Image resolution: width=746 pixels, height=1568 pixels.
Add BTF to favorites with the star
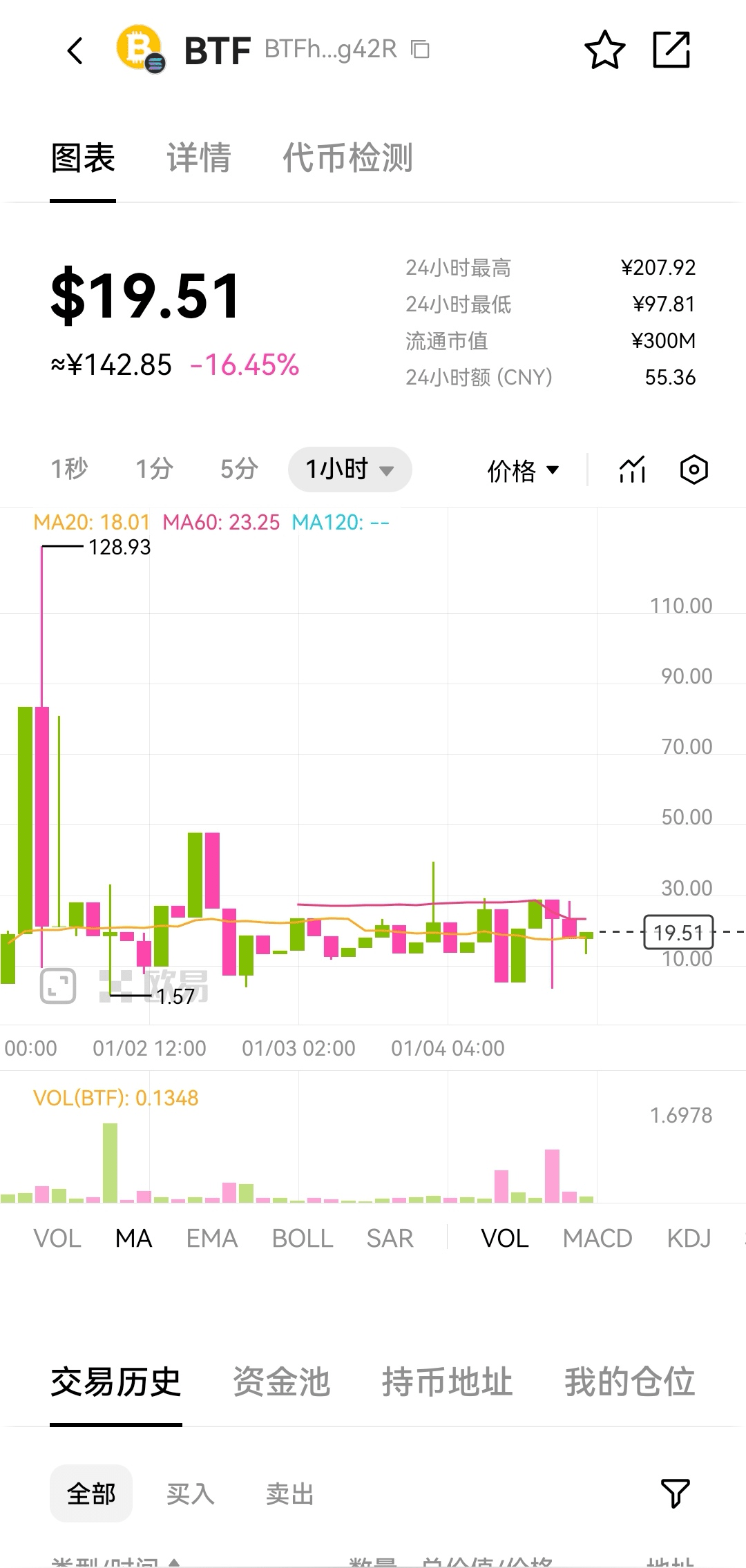pos(604,50)
